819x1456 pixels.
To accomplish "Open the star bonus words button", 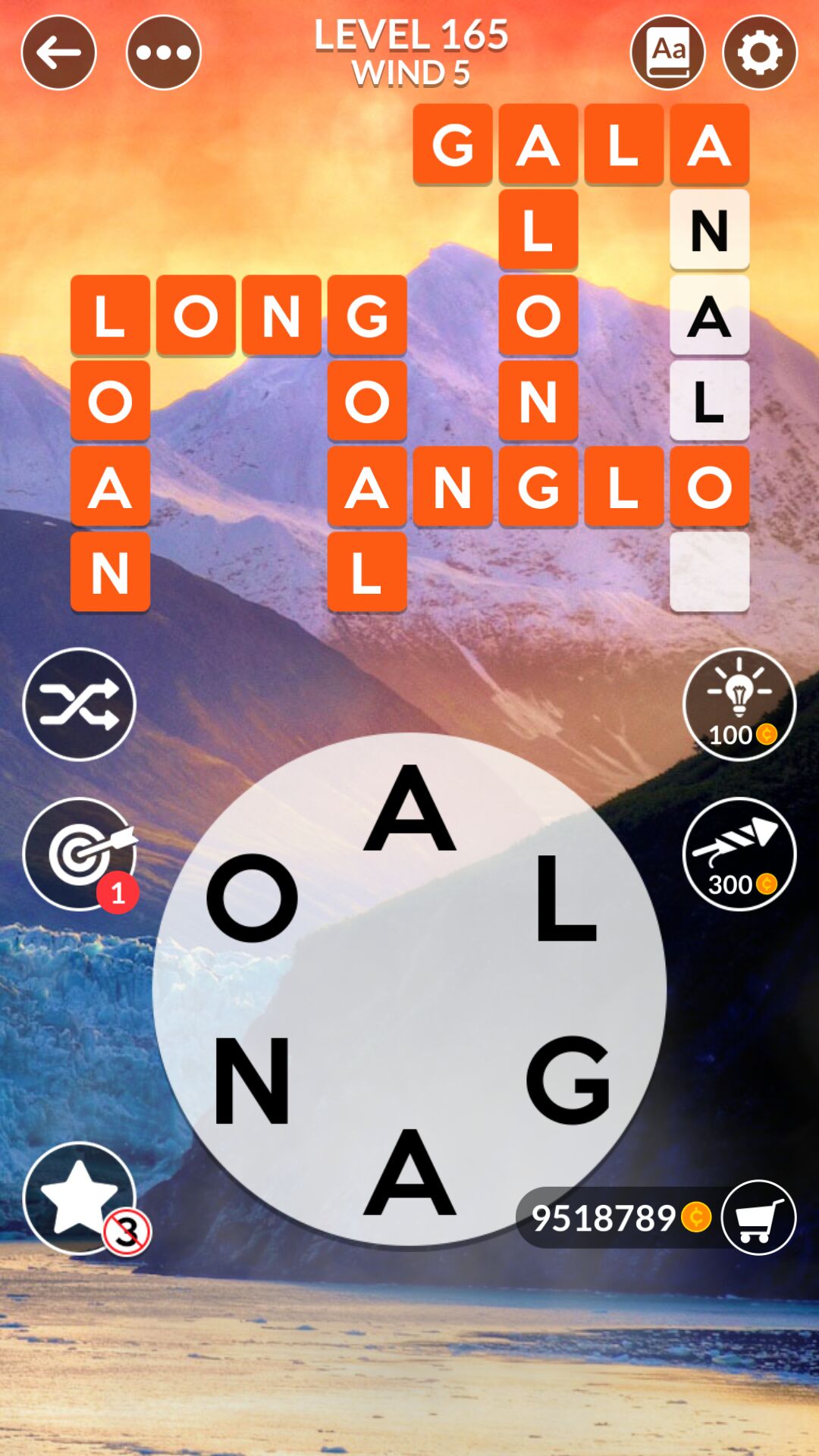I will (x=80, y=1198).
